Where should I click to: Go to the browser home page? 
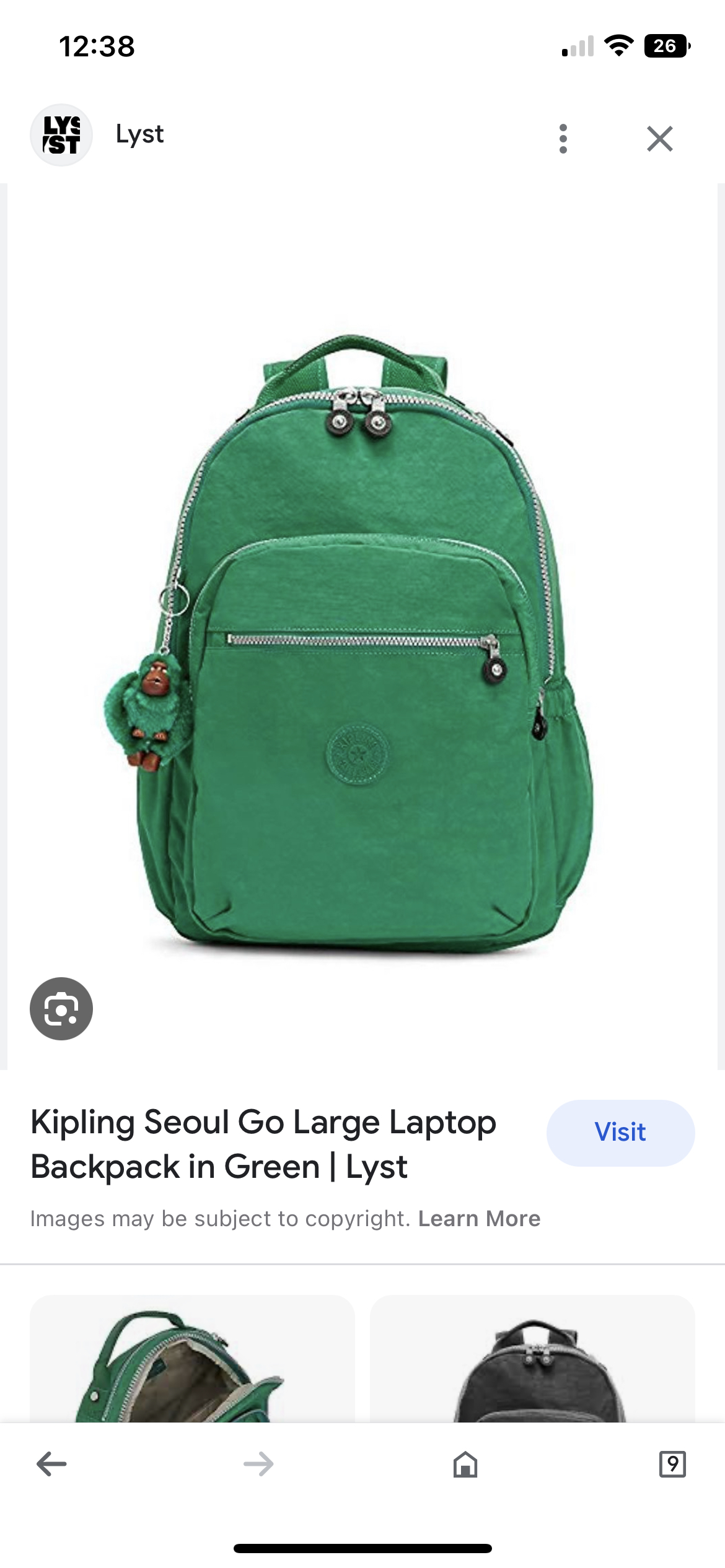coord(465,1465)
